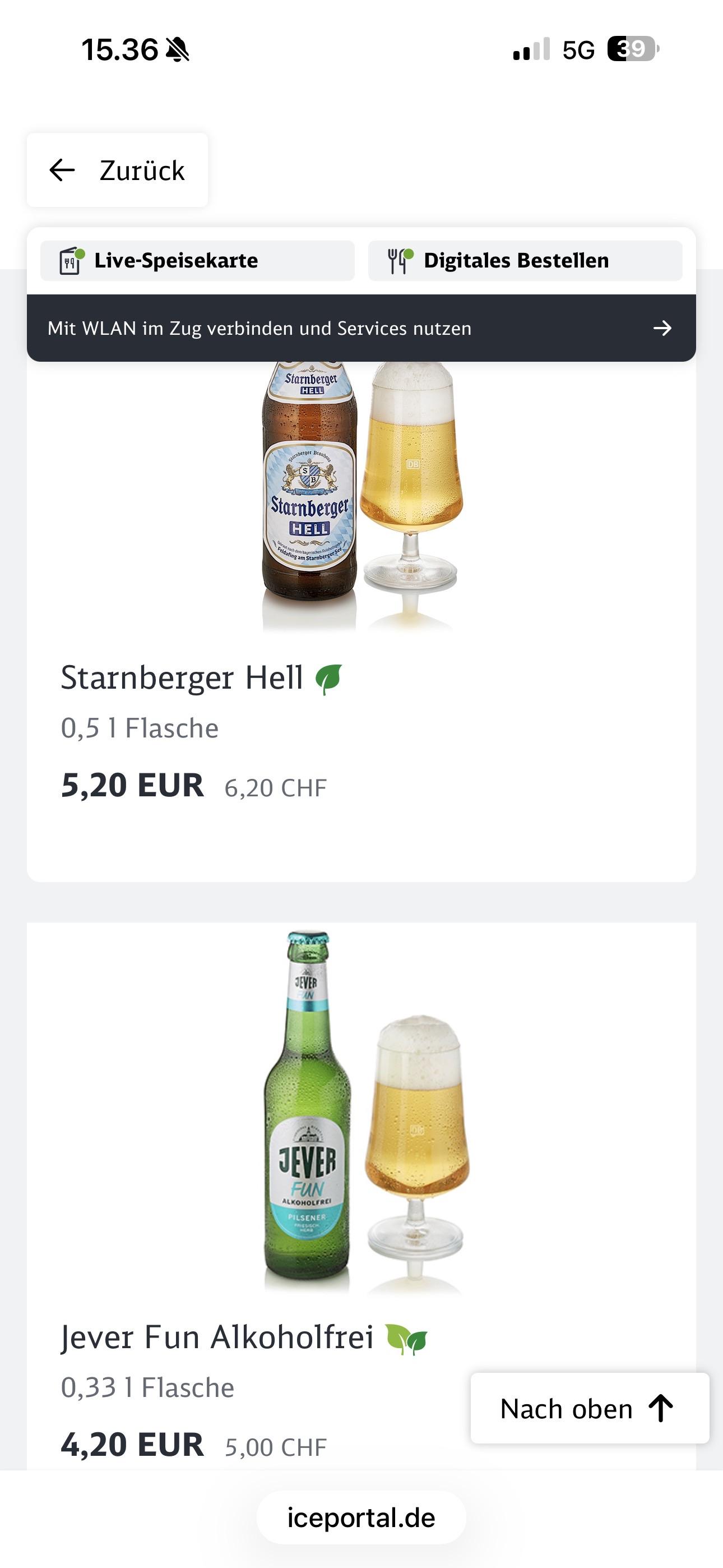
Task: Jump to top with Nach oben
Action: click(589, 1409)
